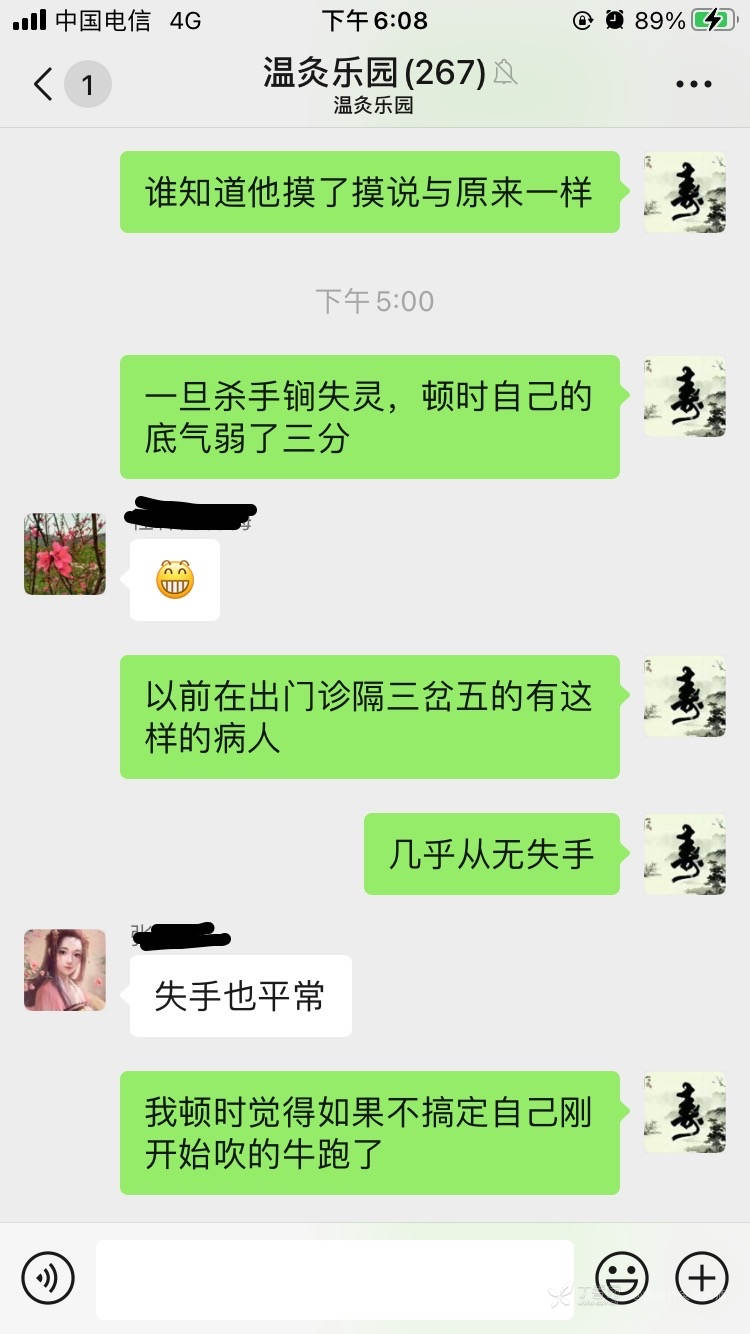Tap the message text input field
Viewport: 750px width, 1334px height.
tap(334, 1278)
